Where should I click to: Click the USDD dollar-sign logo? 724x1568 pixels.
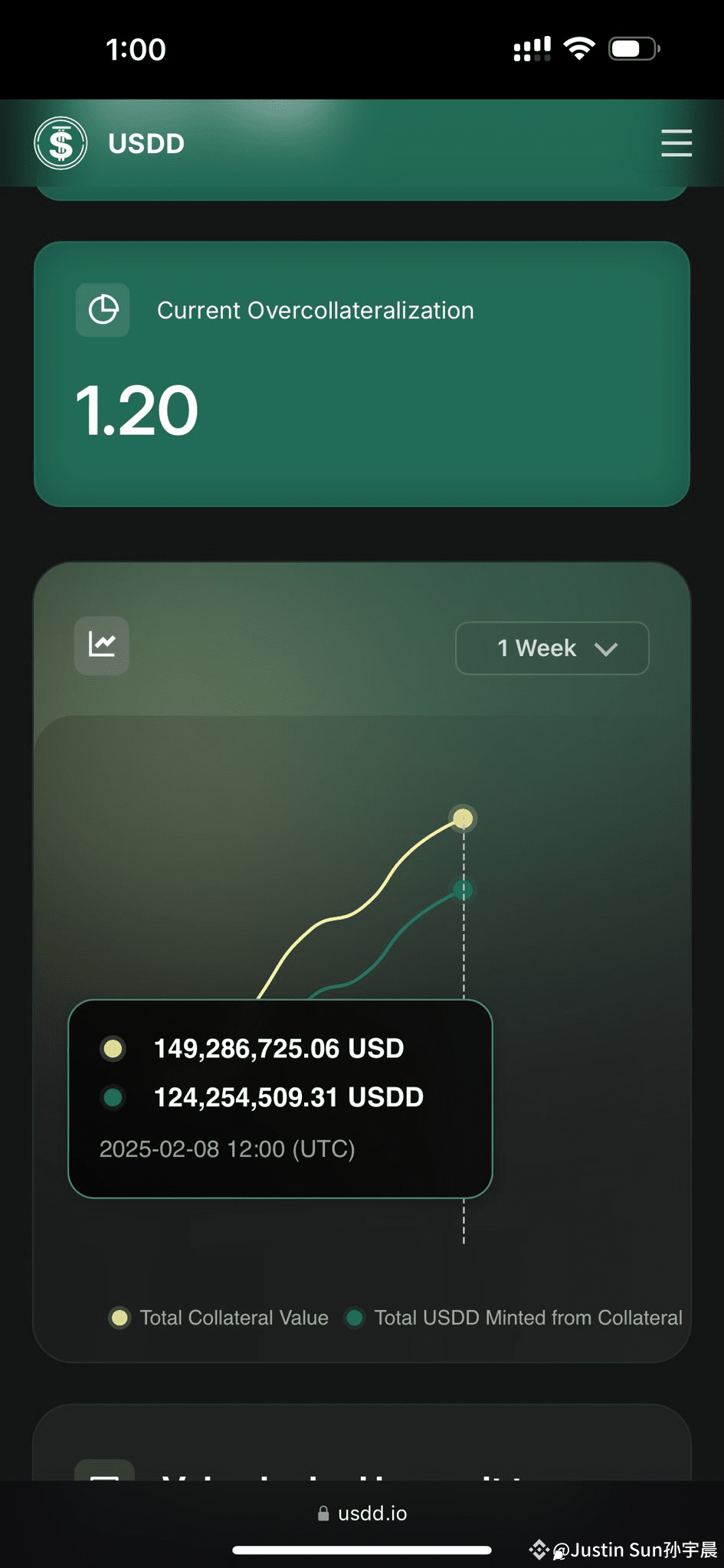click(x=60, y=143)
